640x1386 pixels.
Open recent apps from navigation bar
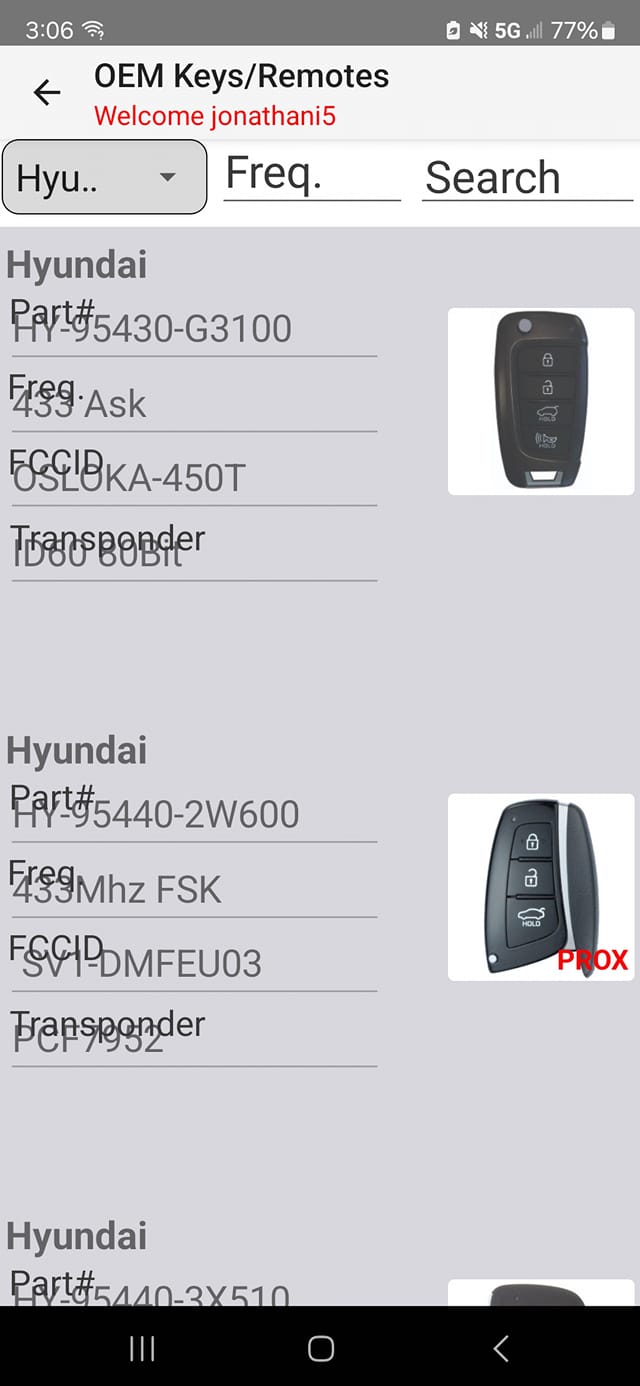(x=142, y=1348)
